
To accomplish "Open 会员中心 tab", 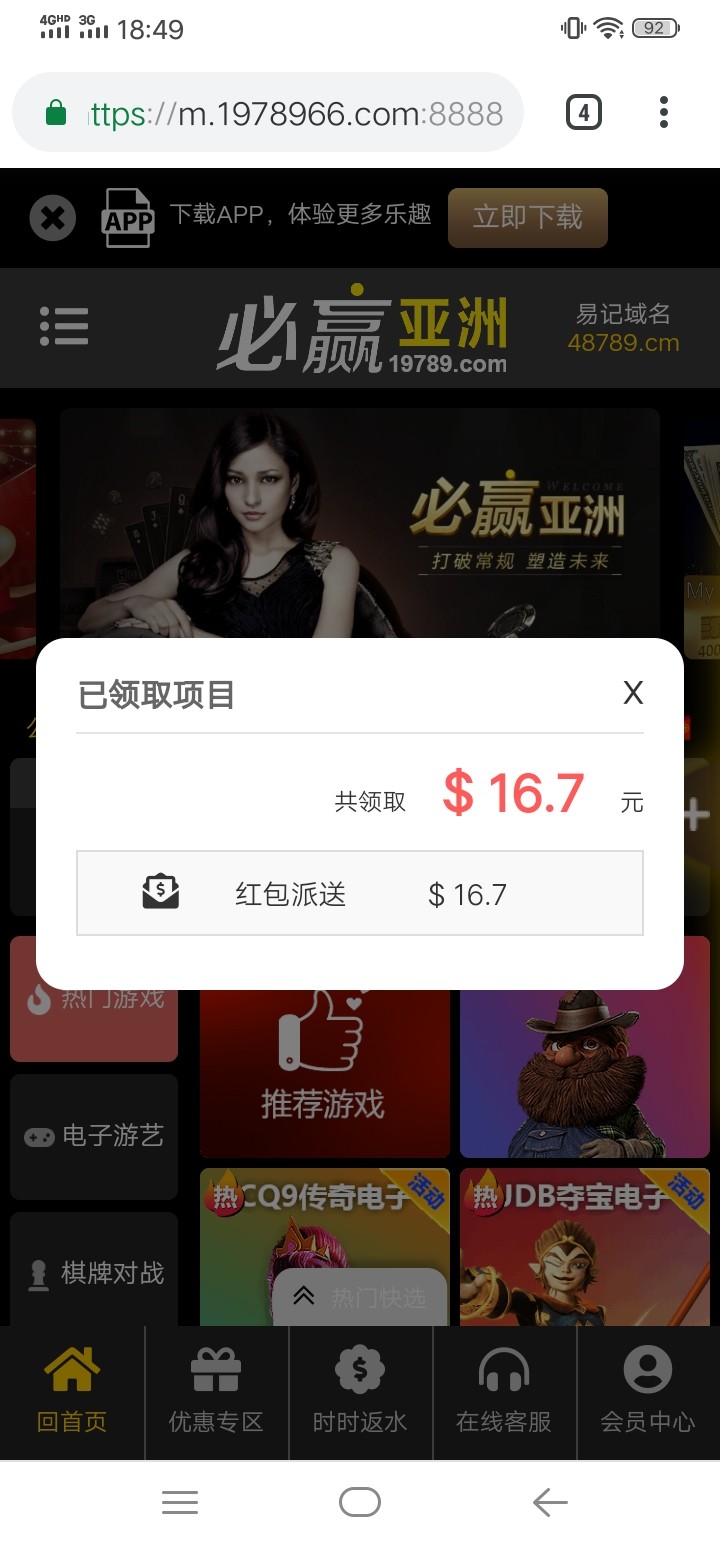I will (x=648, y=1392).
